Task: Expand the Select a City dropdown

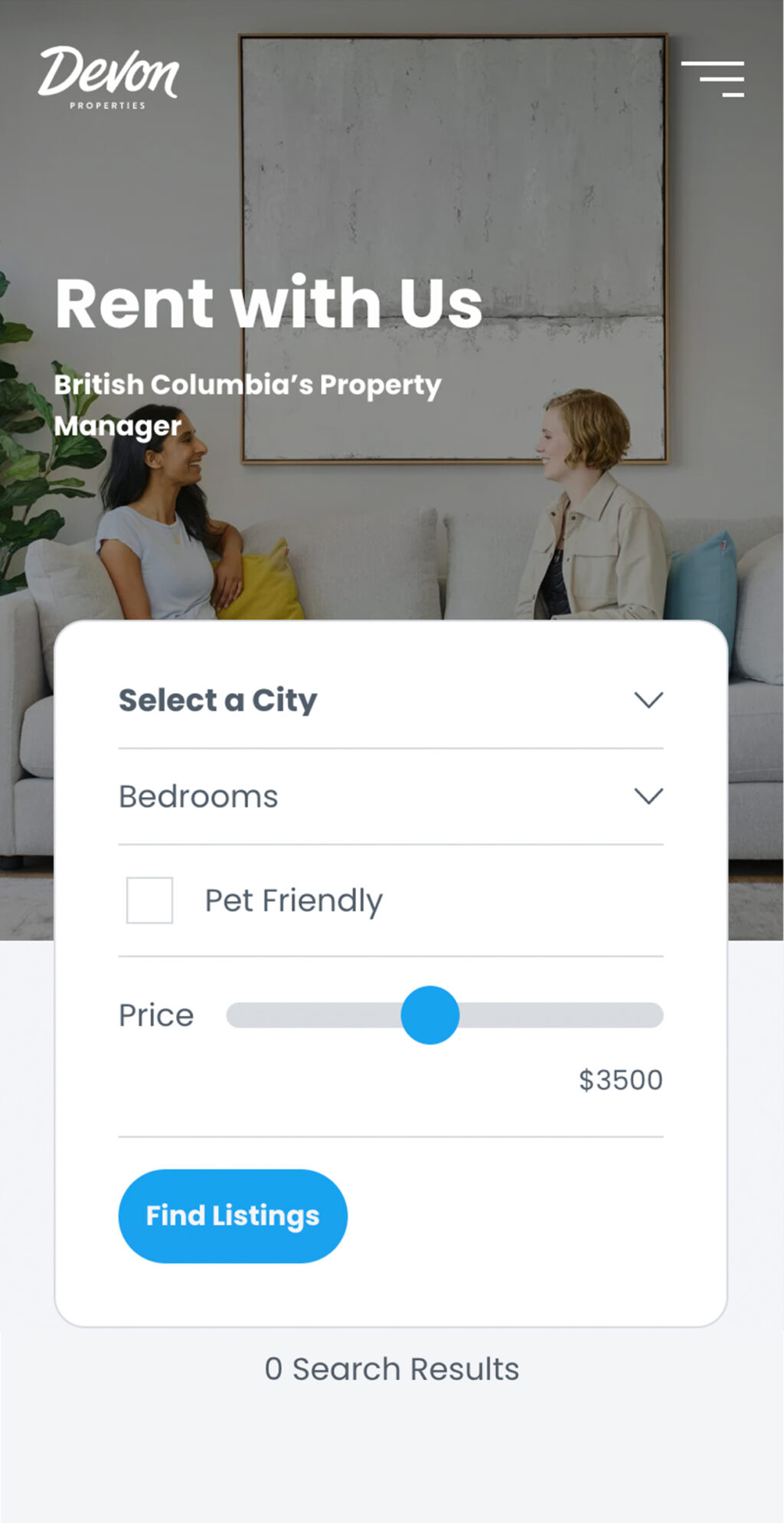Action: [390, 701]
